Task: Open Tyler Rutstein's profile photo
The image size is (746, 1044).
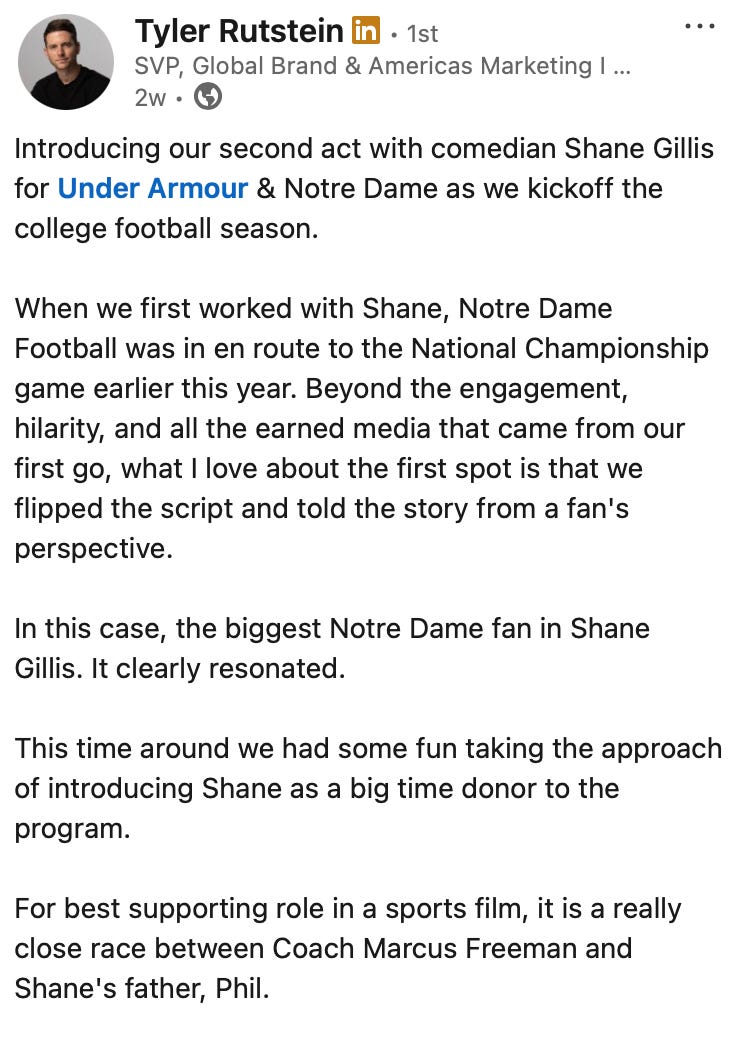Action: 66,63
